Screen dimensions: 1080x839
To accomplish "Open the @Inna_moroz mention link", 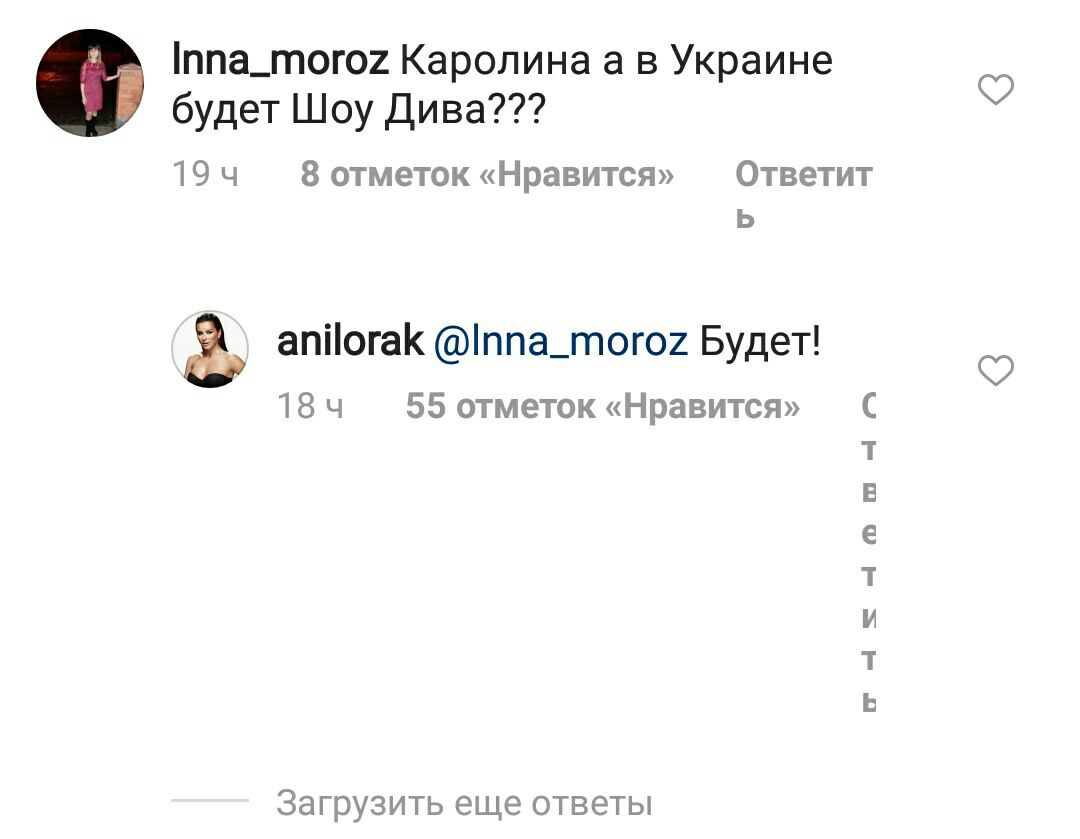I will tap(561, 343).
